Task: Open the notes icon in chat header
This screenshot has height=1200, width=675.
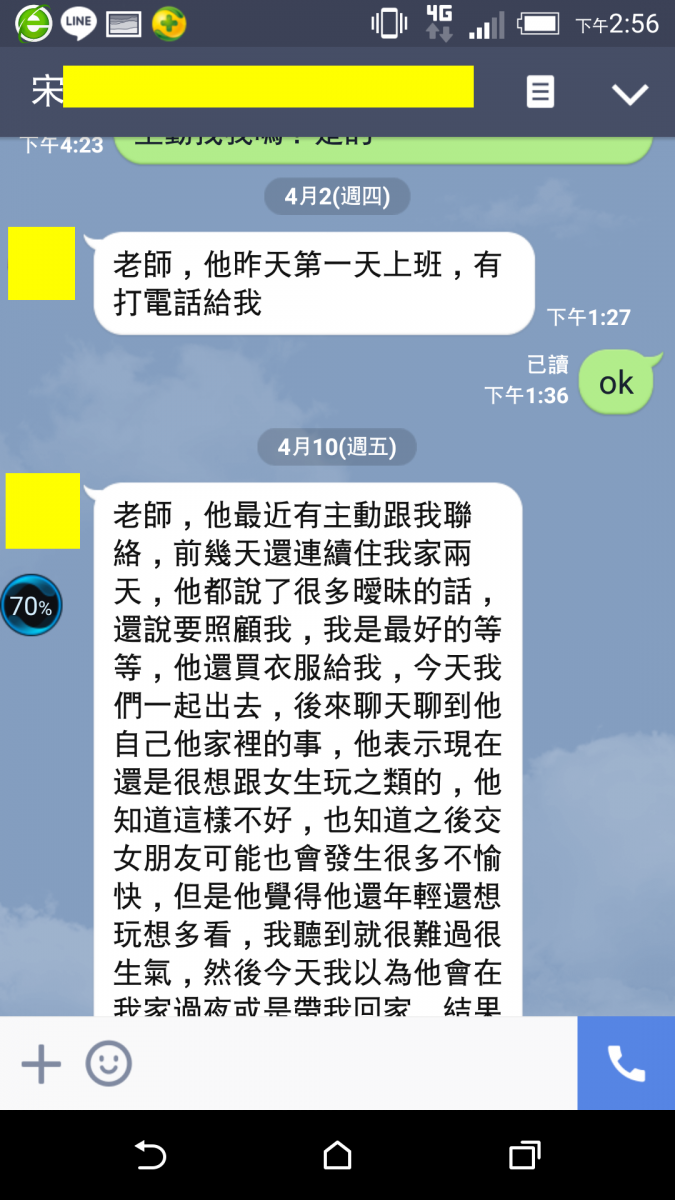Action: [x=540, y=92]
